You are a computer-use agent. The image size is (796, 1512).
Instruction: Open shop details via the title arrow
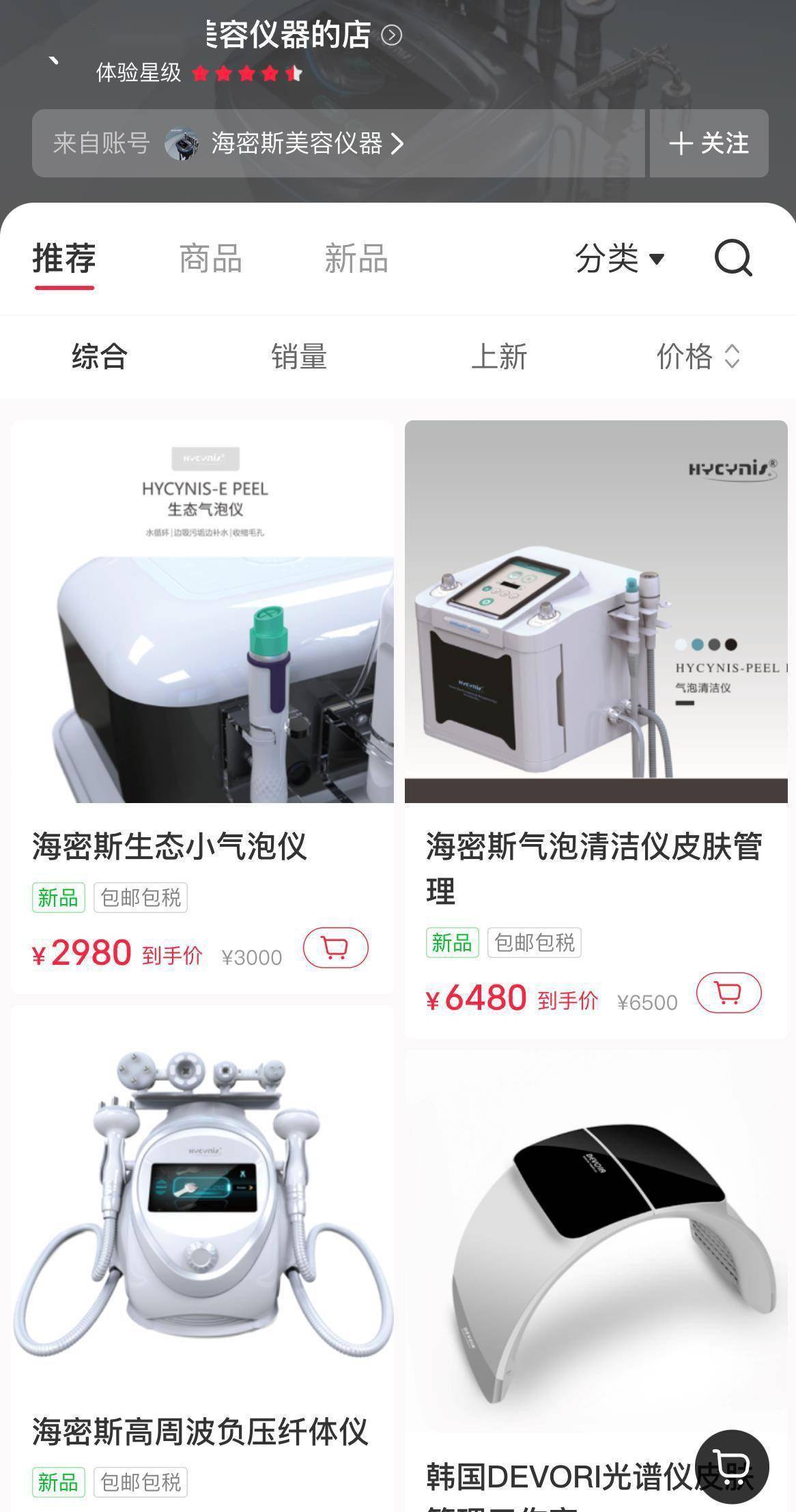[391, 35]
